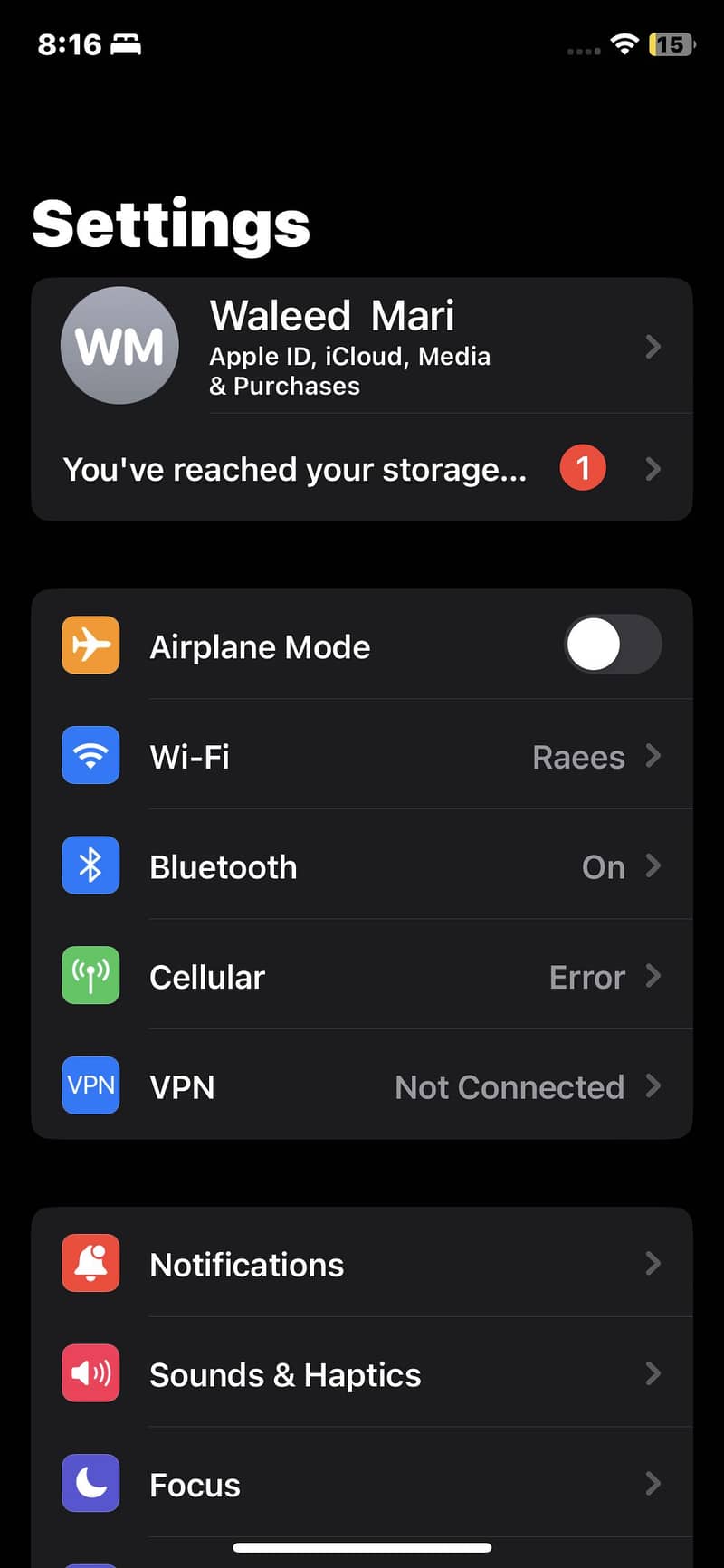Open Cellular settings showing Error
Viewport: 724px width, 1568px height.
[362, 976]
